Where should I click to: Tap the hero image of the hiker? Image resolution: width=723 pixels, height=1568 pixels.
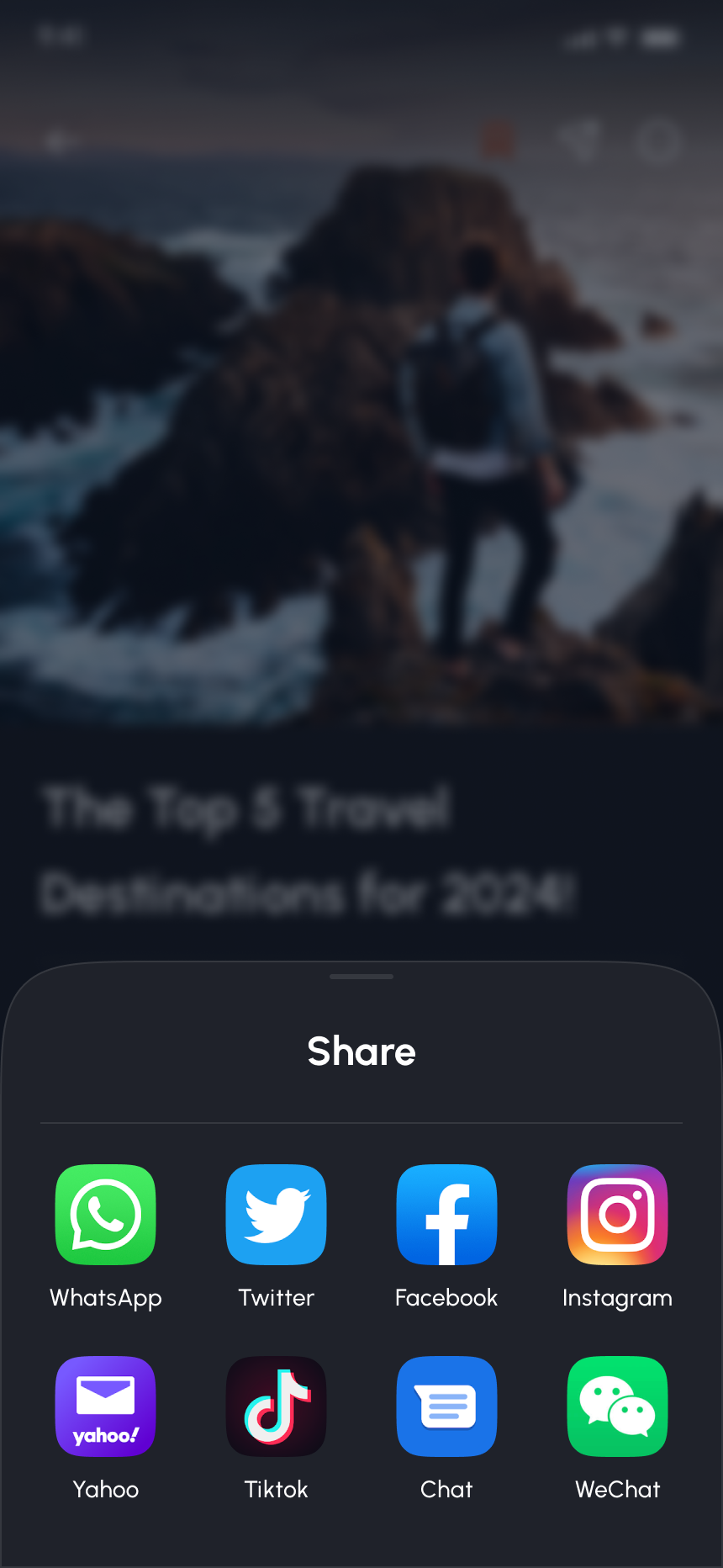tap(361, 421)
